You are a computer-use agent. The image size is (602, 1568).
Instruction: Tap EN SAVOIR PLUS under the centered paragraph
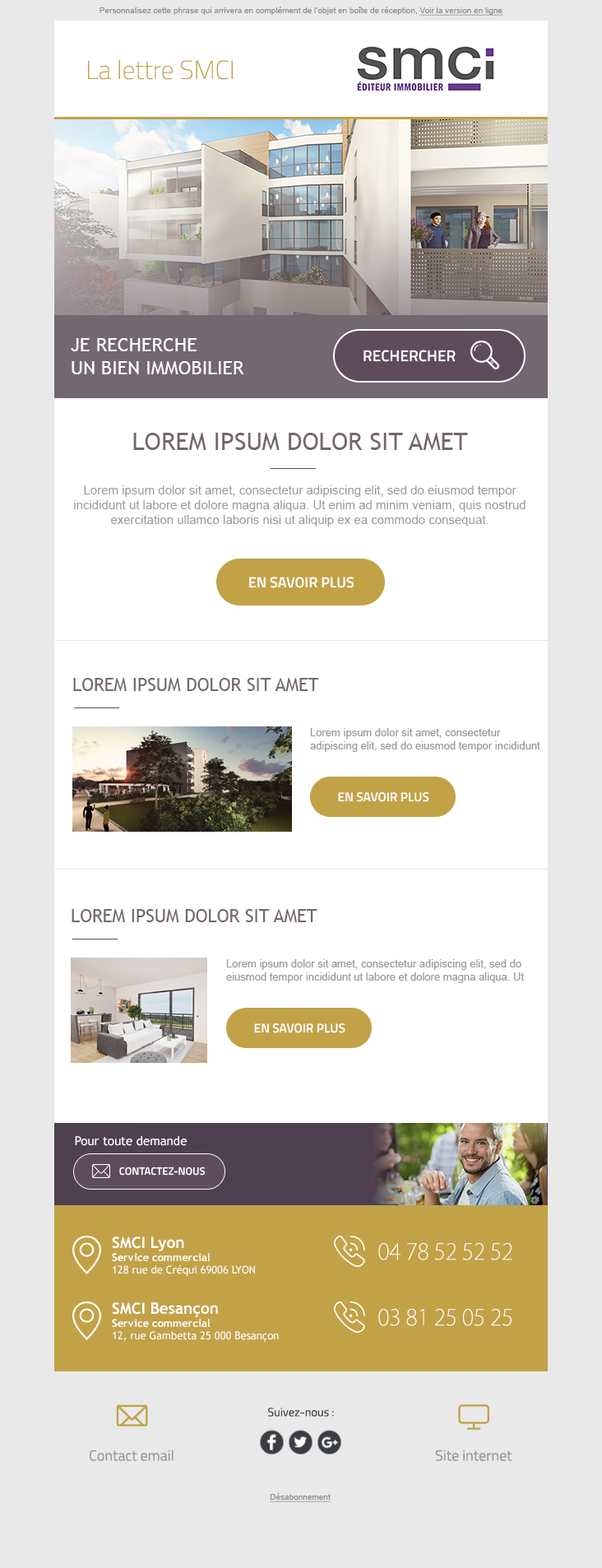[x=300, y=582]
